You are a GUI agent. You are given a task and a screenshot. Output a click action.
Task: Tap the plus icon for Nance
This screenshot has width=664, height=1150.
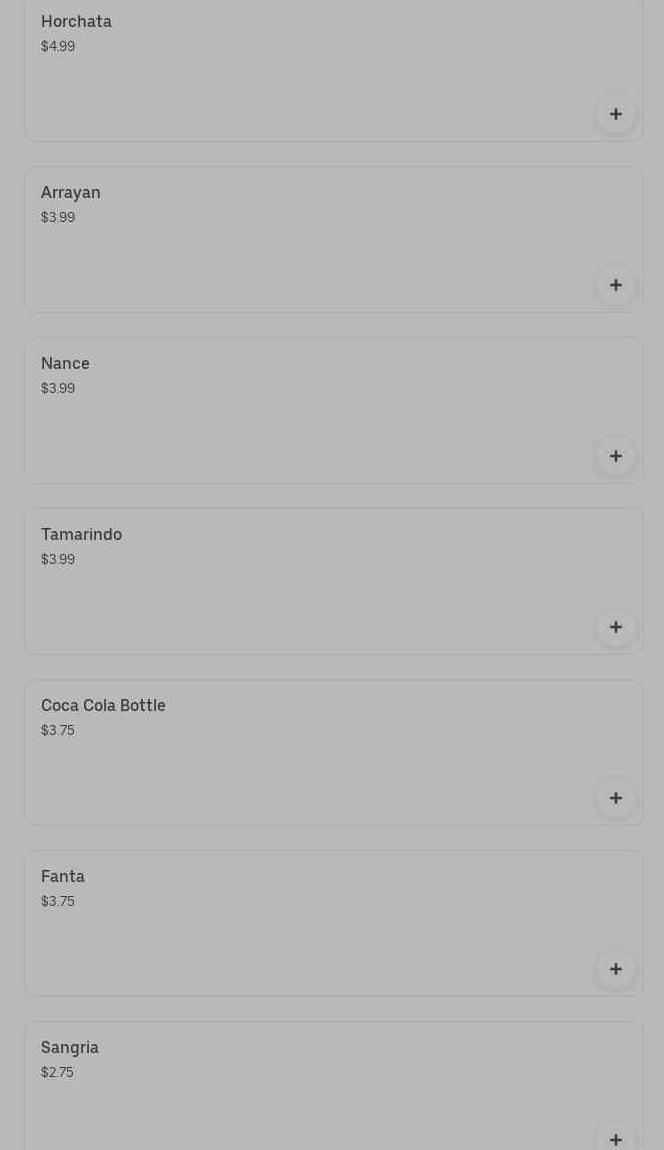616,456
